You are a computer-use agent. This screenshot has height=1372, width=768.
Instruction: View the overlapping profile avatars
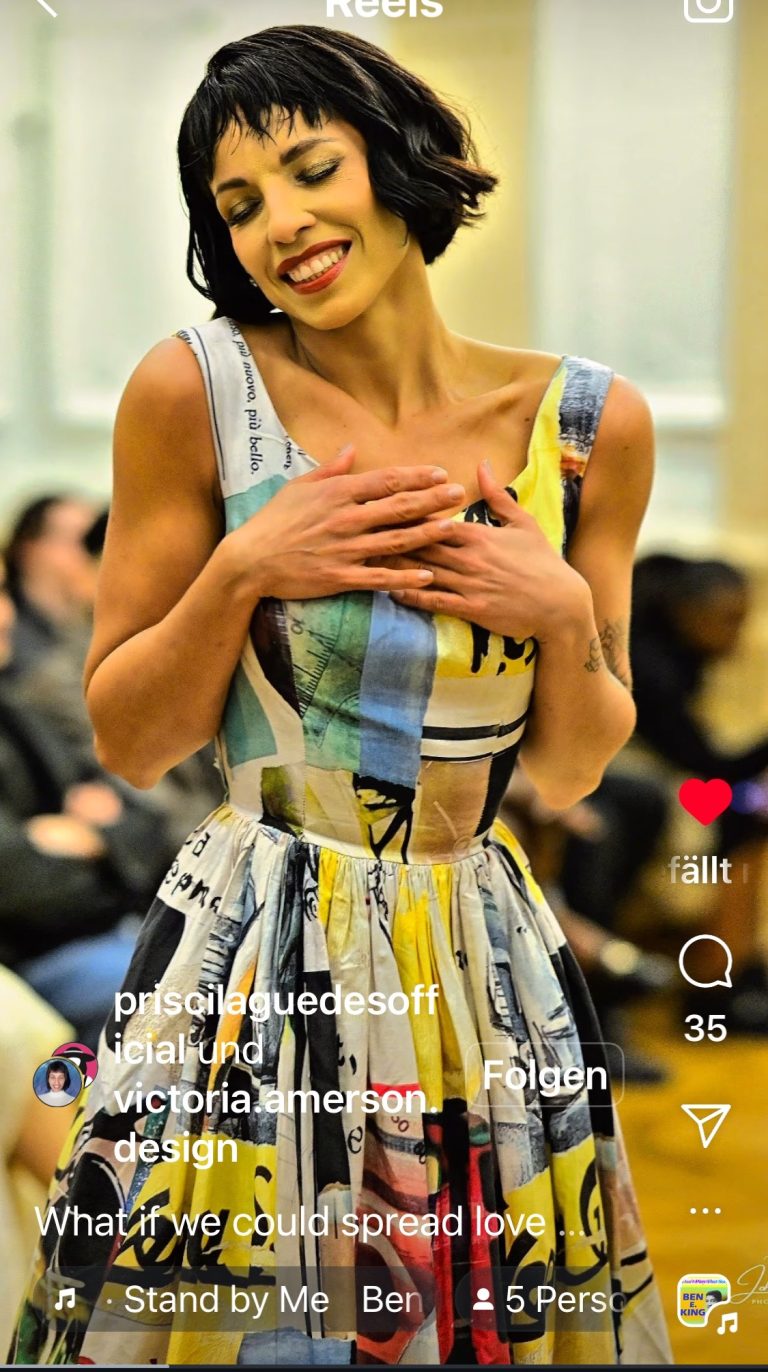tap(65, 1074)
